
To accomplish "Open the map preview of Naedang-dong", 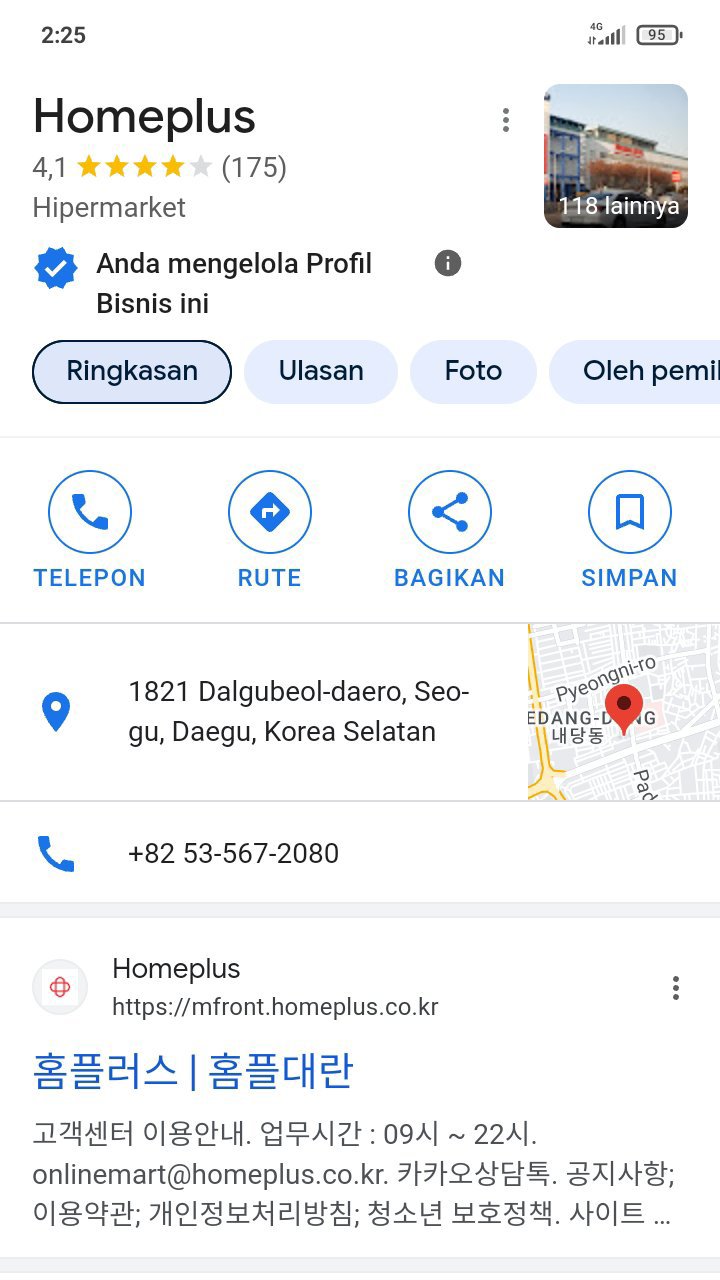I will click(x=623, y=712).
